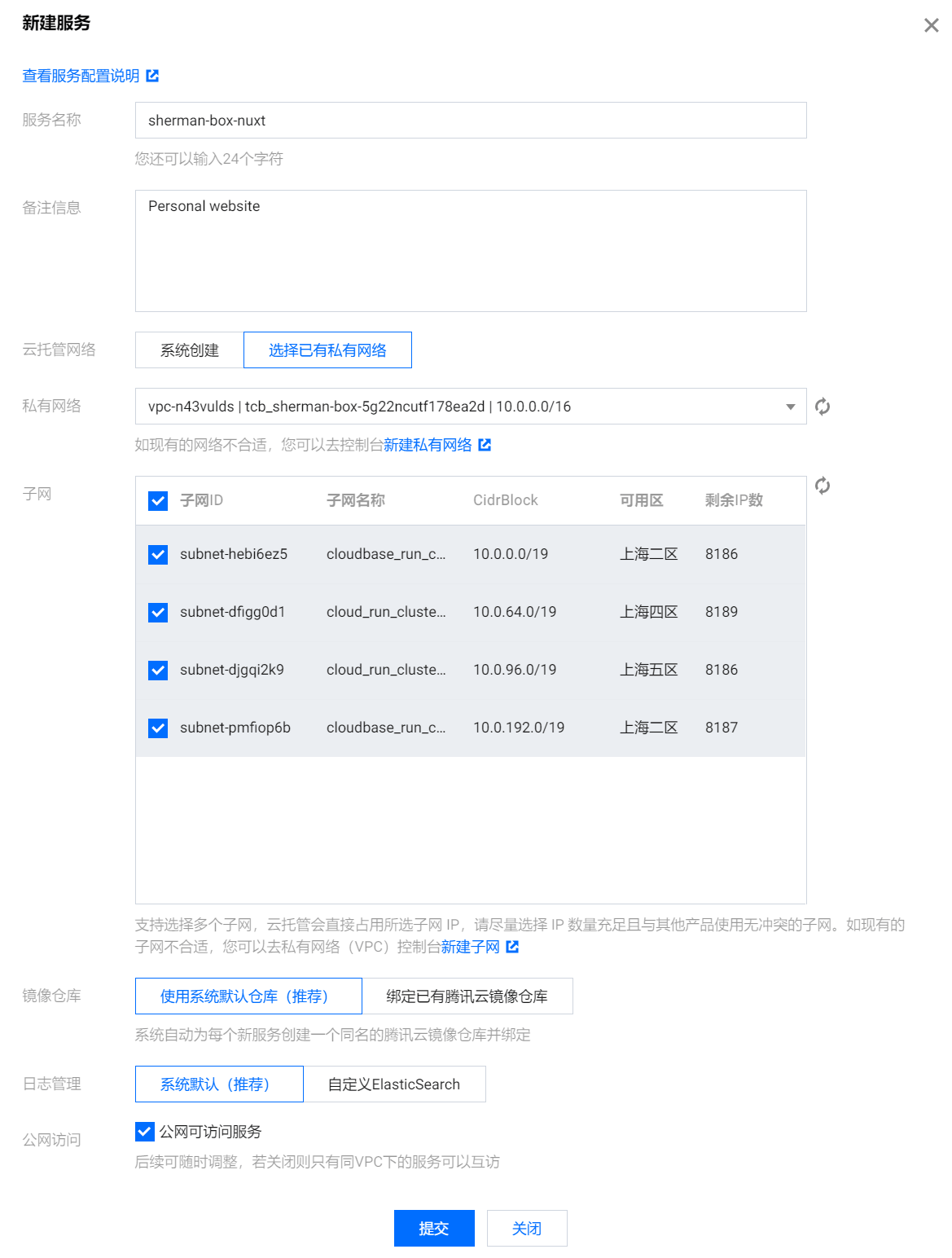This screenshot has height=1258, width=952.
Task: Choose 绑定已有腾讯云镜像仓库
Action: [467, 996]
